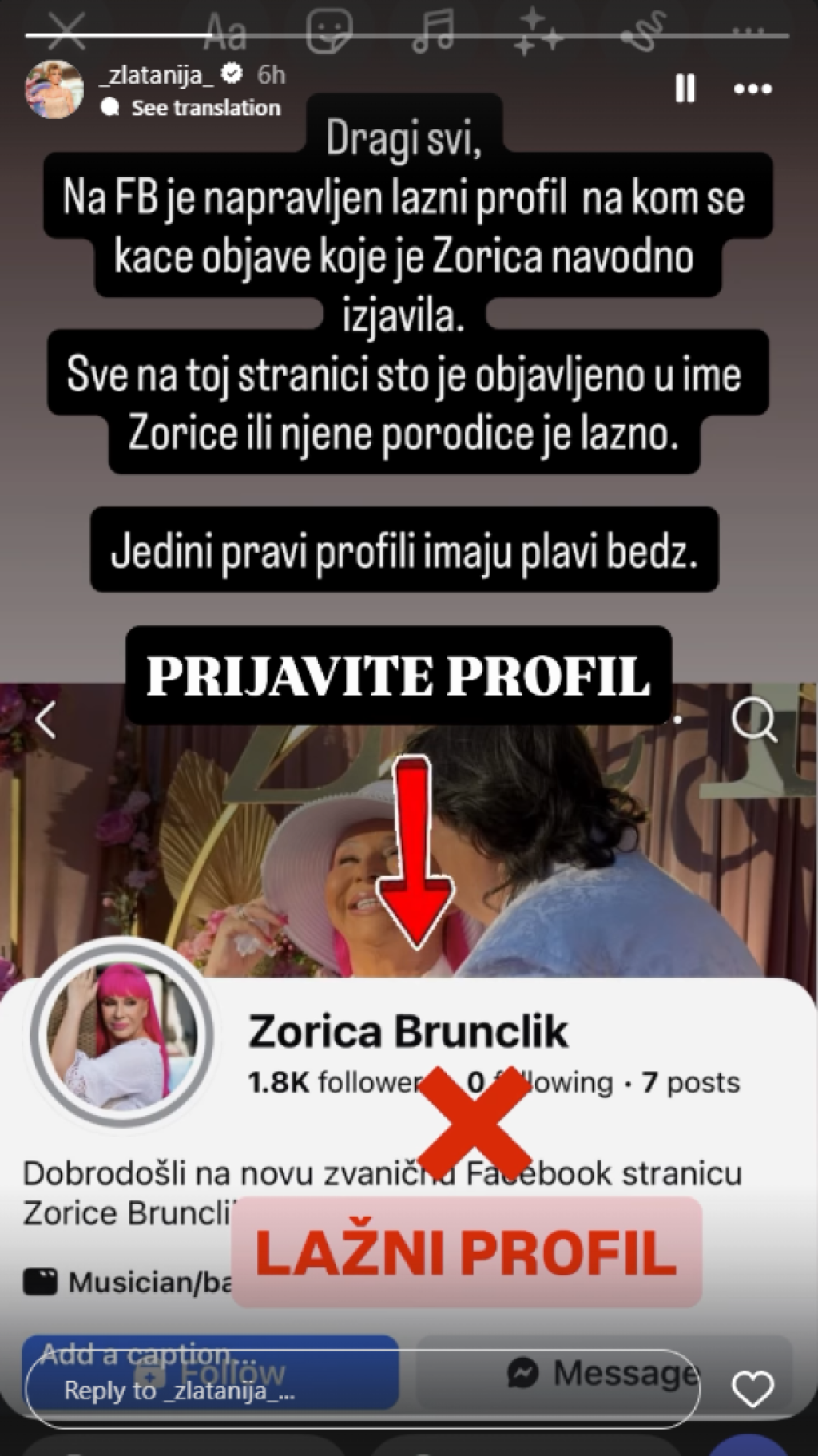Focus the Reply to _zlatanija_ field
Viewport: 818px width, 1456px height.
(x=363, y=1391)
